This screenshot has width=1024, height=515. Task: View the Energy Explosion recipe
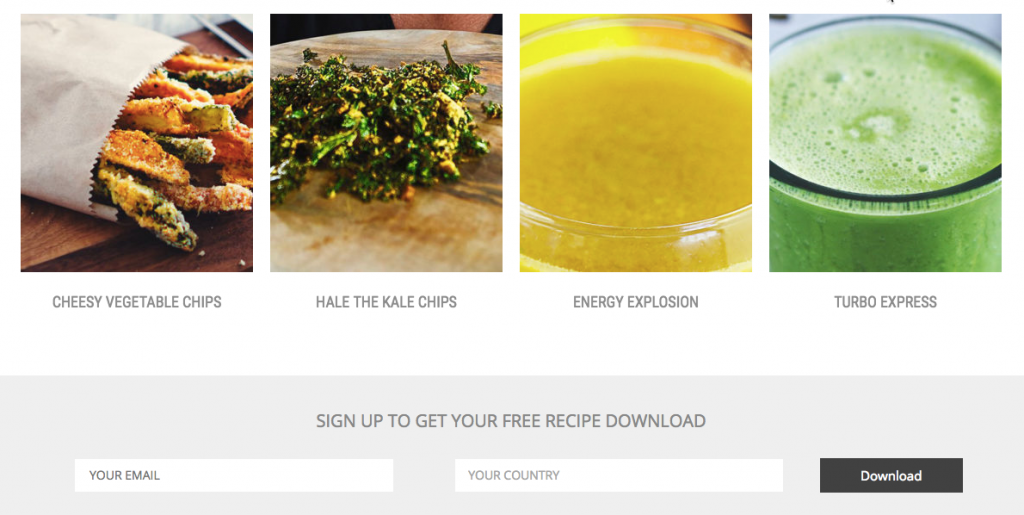[x=635, y=301]
